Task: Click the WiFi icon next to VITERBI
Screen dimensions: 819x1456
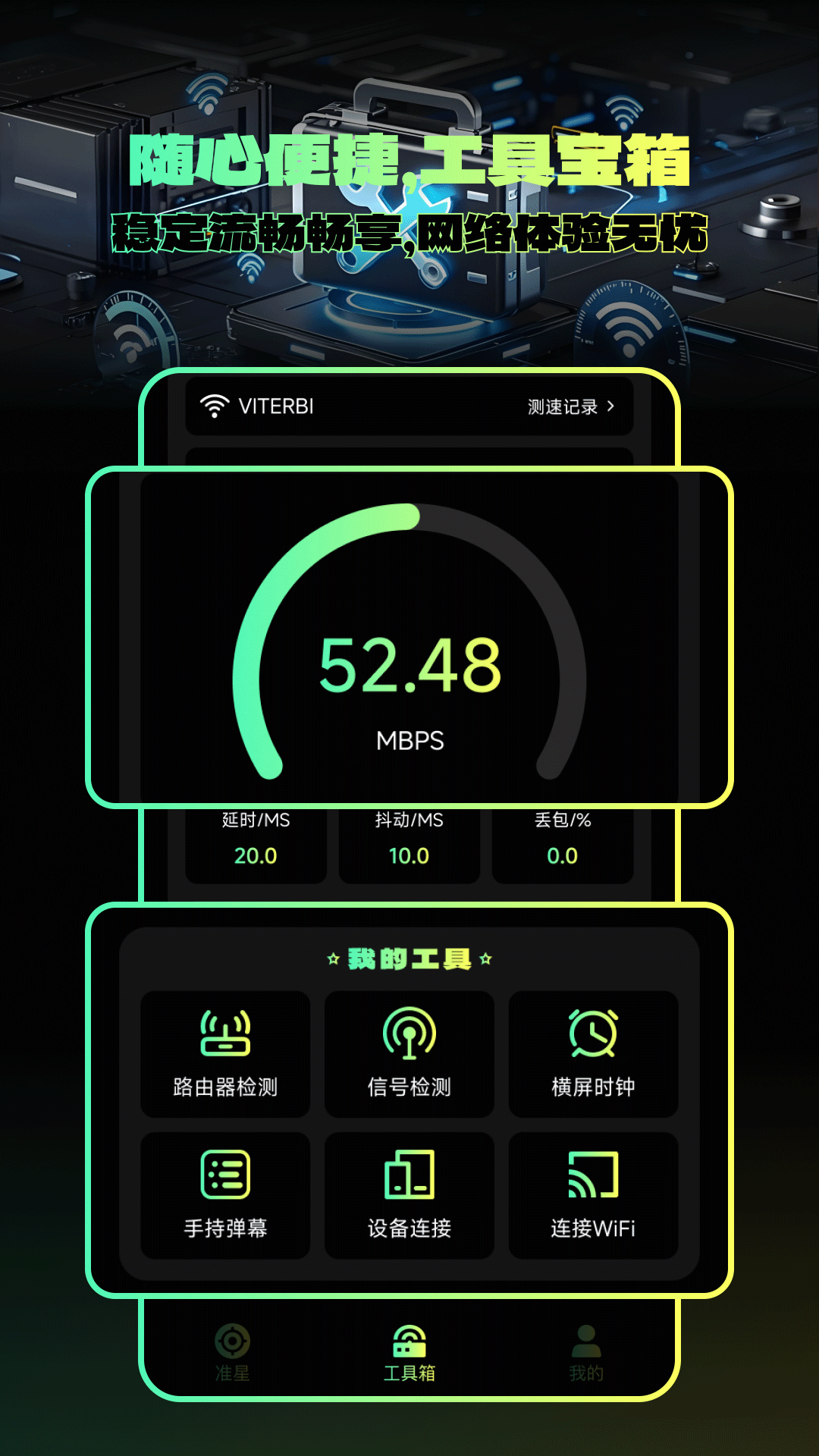Action: tap(215, 407)
